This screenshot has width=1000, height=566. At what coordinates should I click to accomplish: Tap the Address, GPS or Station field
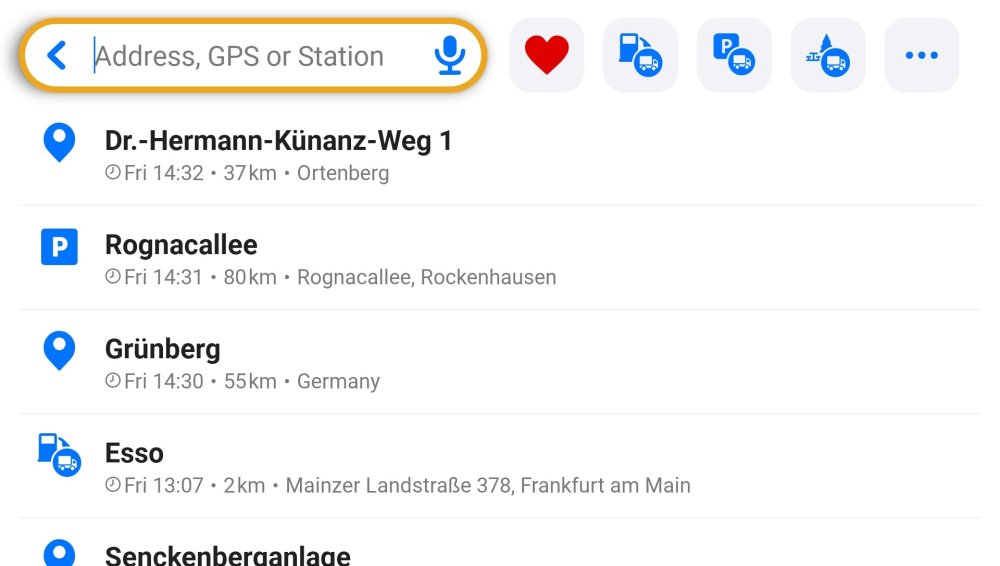pyautogui.click(x=250, y=56)
